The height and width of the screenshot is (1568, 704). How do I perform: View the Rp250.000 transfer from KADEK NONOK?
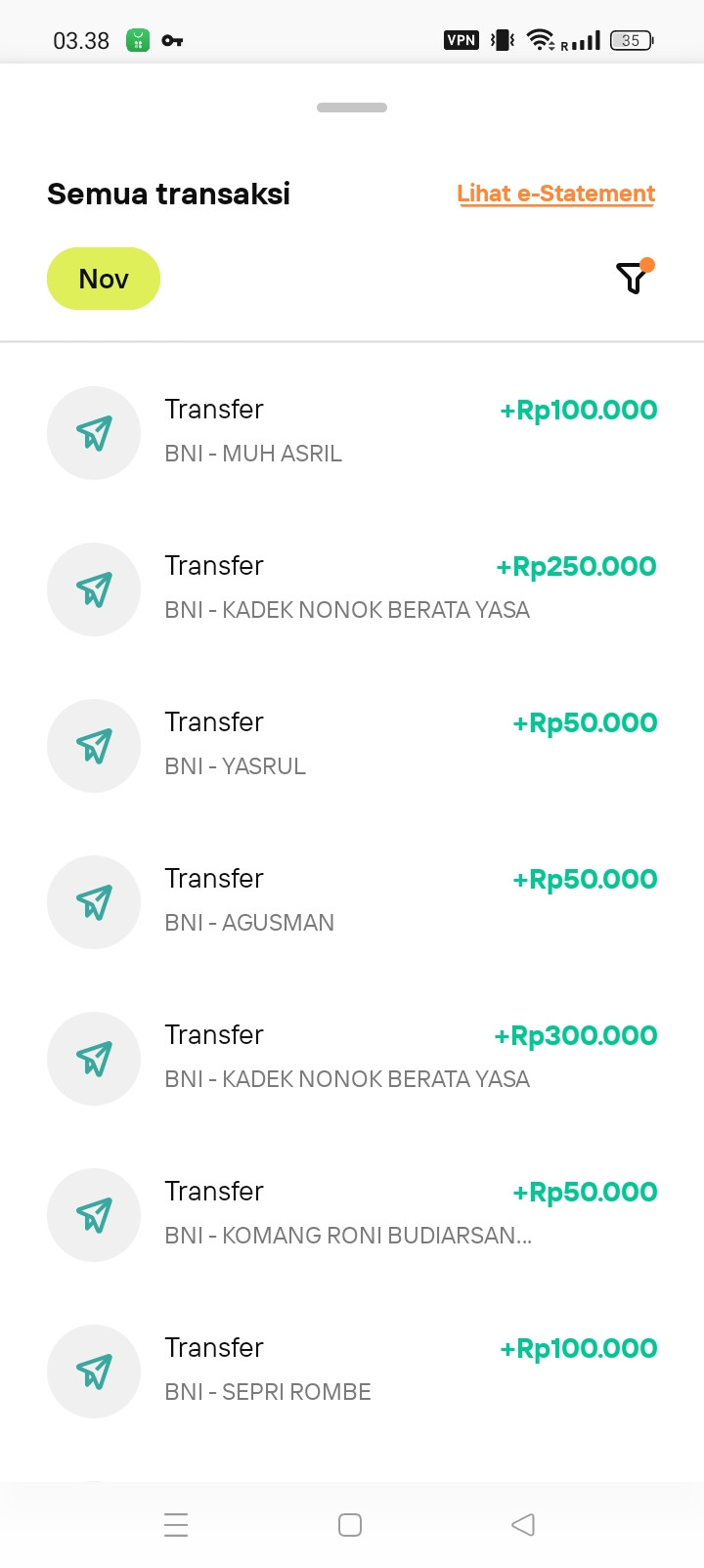352,588
